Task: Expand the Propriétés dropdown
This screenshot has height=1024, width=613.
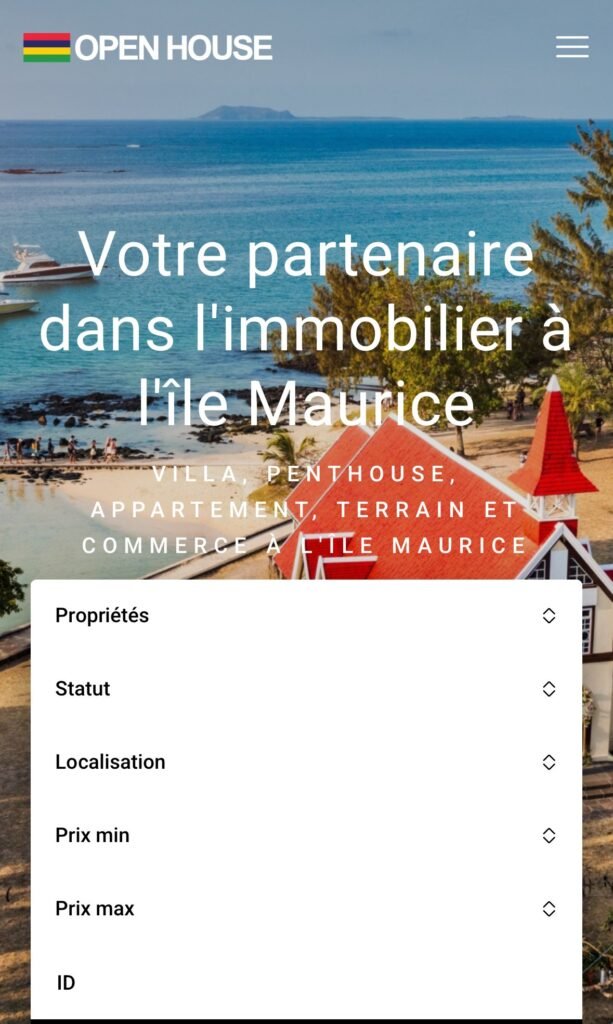Action: (x=306, y=616)
